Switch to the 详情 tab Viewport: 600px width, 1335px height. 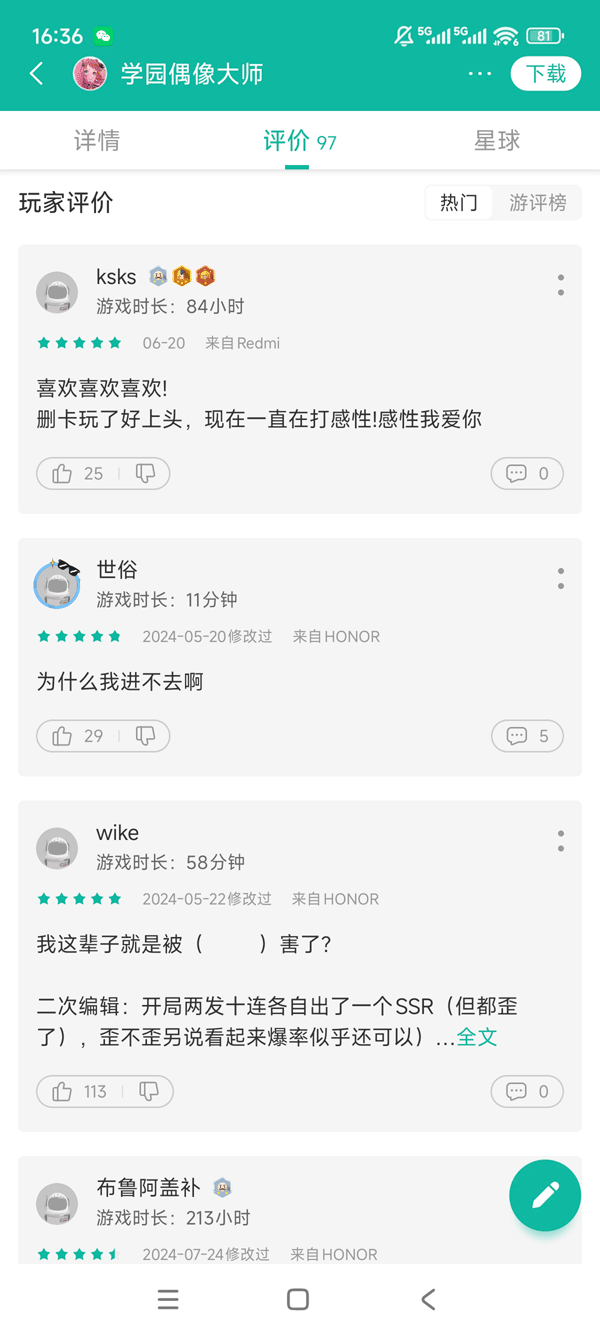[97, 141]
